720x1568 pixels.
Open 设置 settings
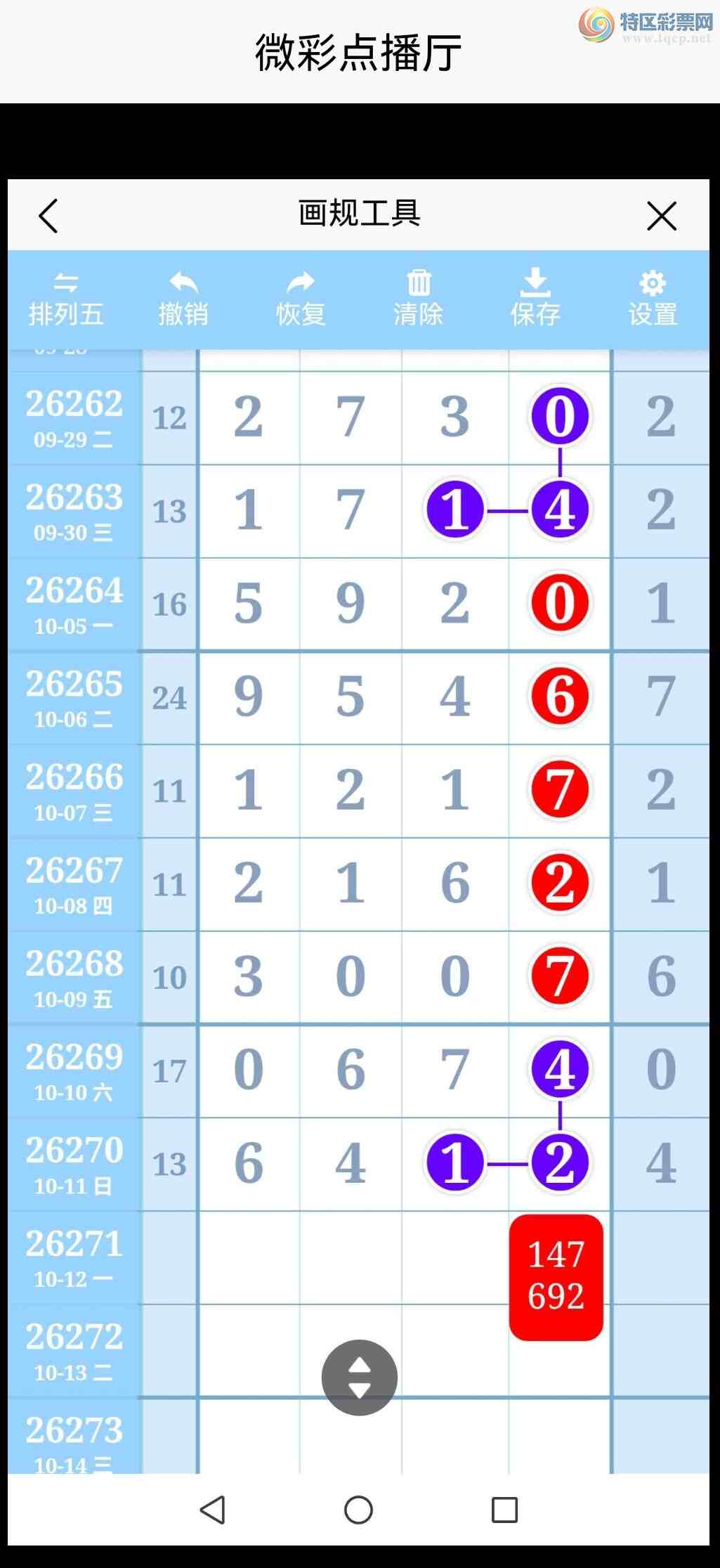(x=653, y=299)
